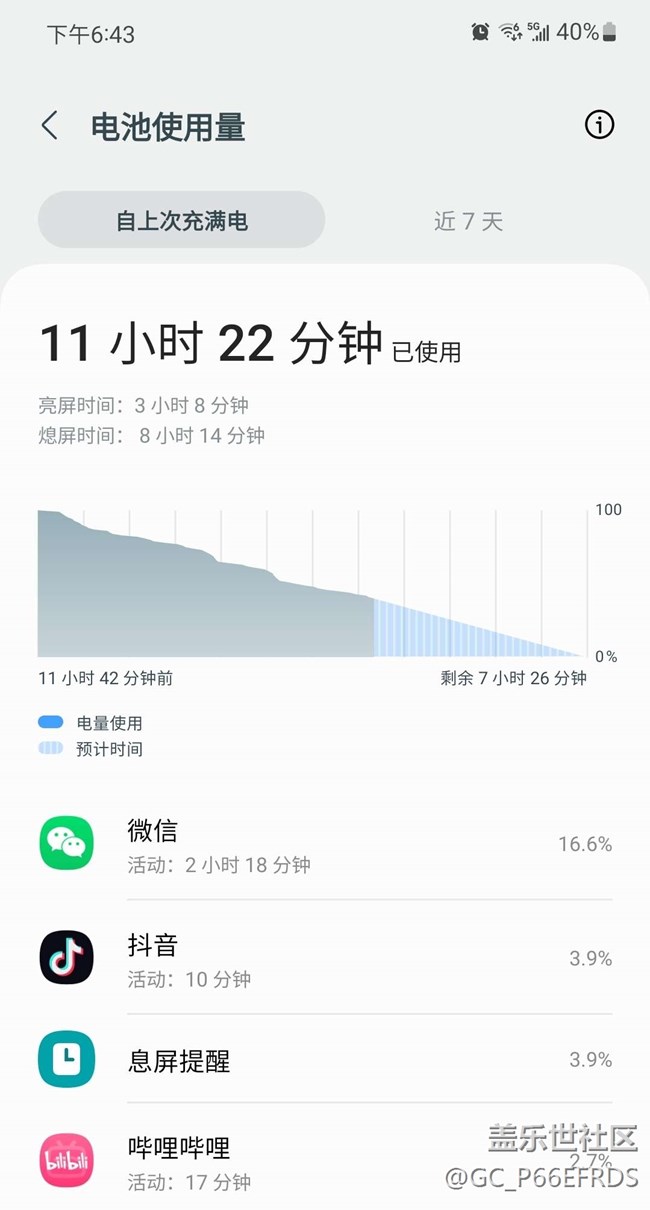Switch to the 近 7 天 tab
The height and width of the screenshot is (1210, 650).
pyautogui.click(x=468, y=221)
